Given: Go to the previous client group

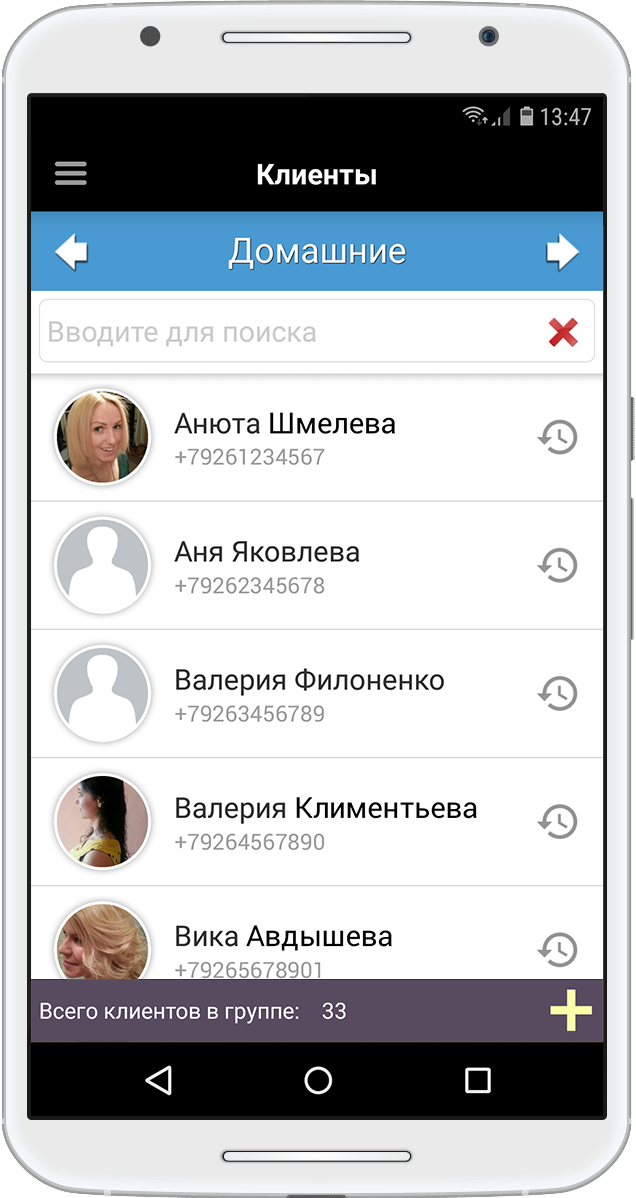Looking at the screenshot, I should 71,252.
